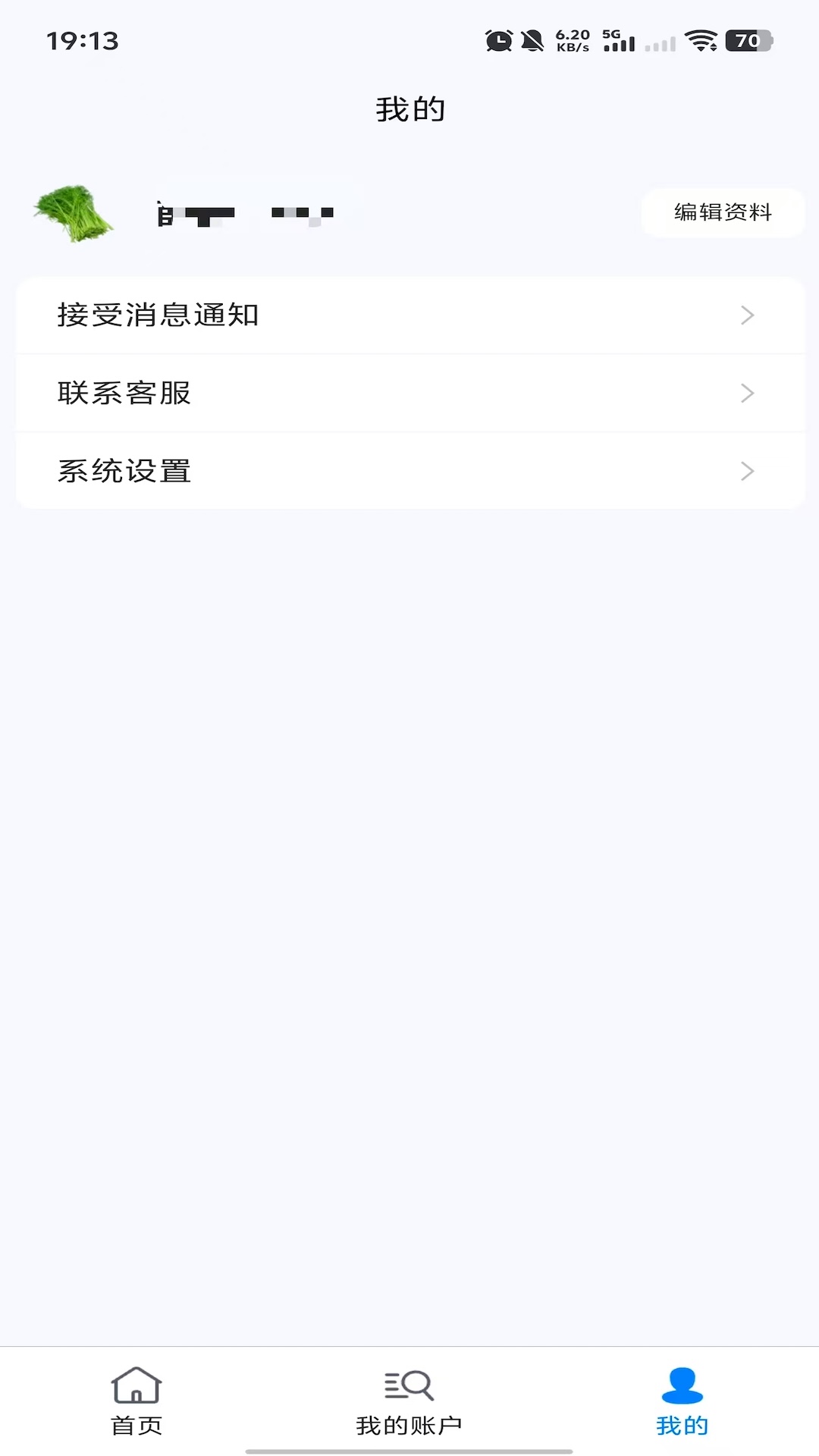Tap the network speed 6.20 KB/s indicator
Viewport: 819px width, 1456px height.
570,42
